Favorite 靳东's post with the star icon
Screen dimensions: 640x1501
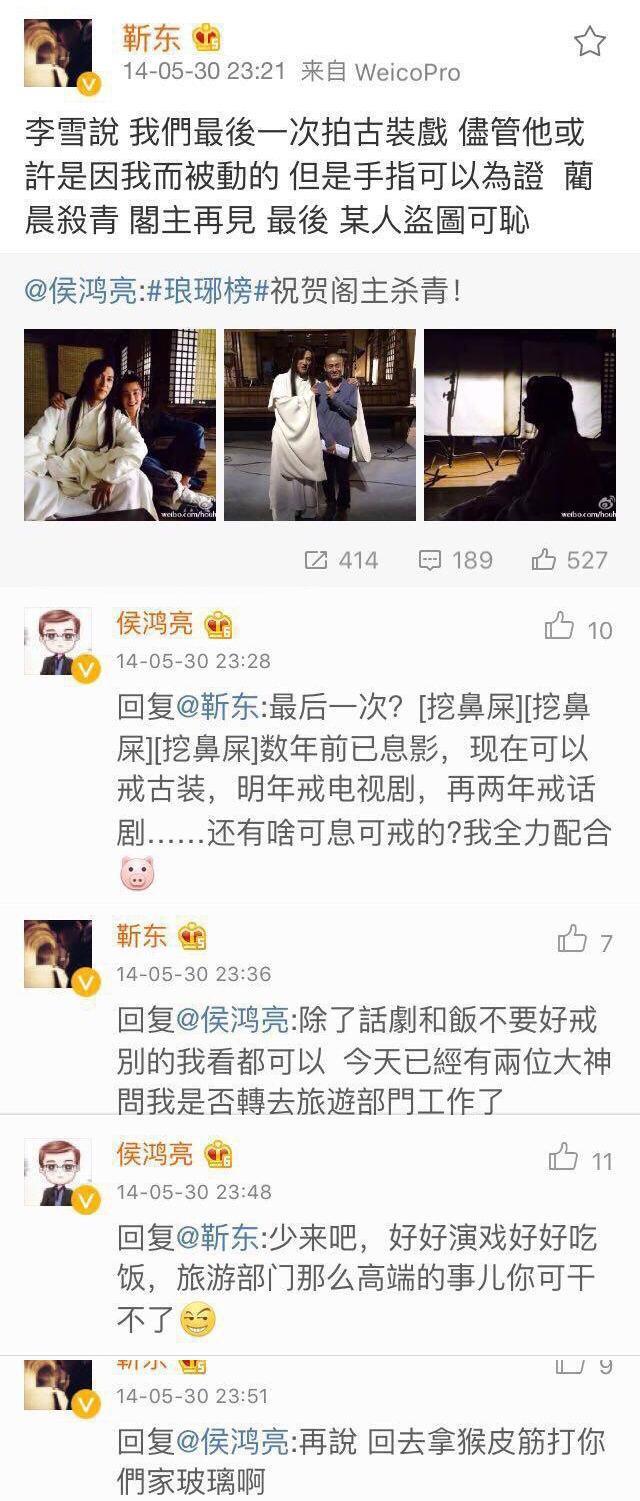click(x=589, y=41)
